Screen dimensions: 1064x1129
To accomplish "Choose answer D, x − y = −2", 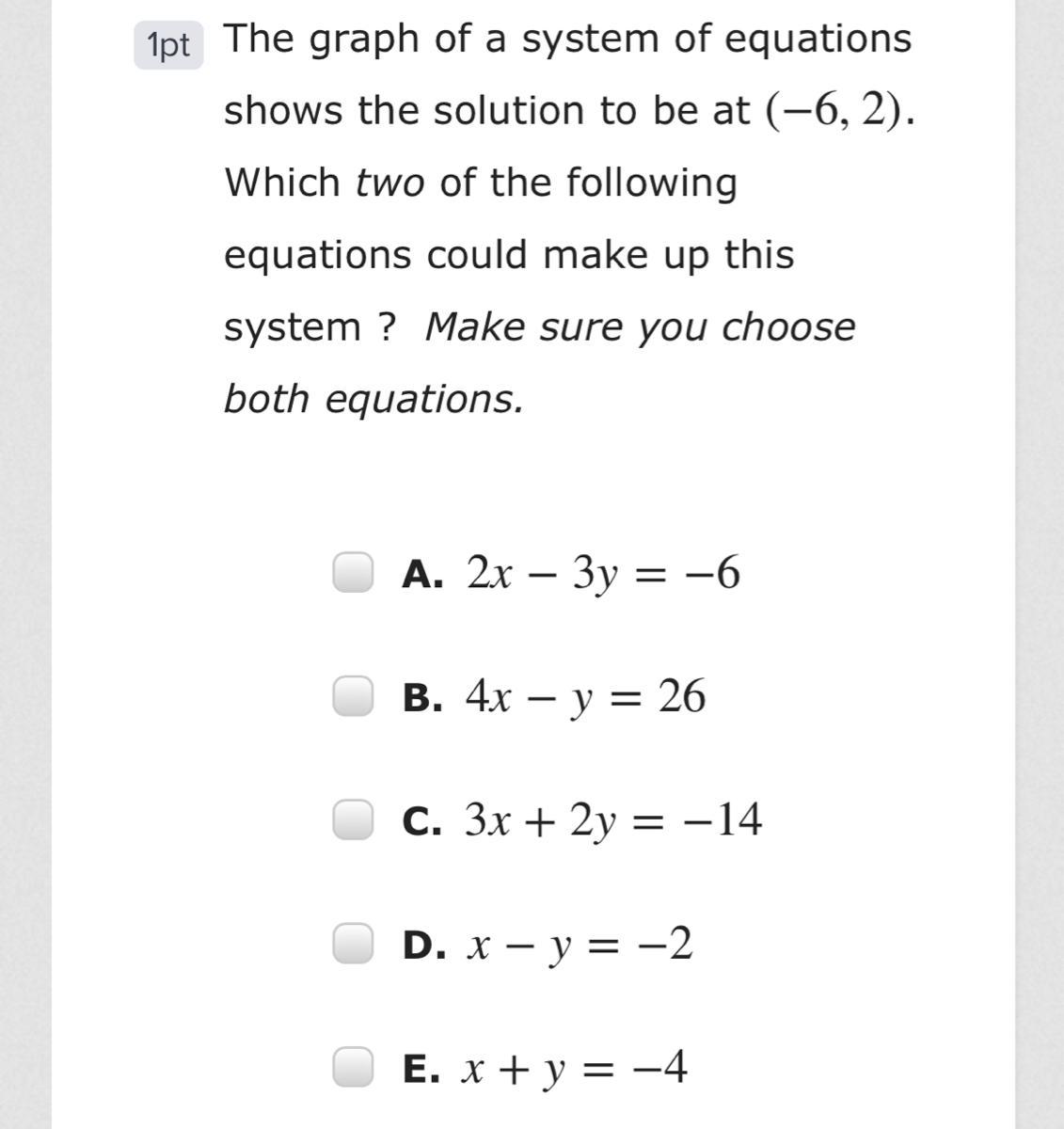I will (x=353, y=944).
